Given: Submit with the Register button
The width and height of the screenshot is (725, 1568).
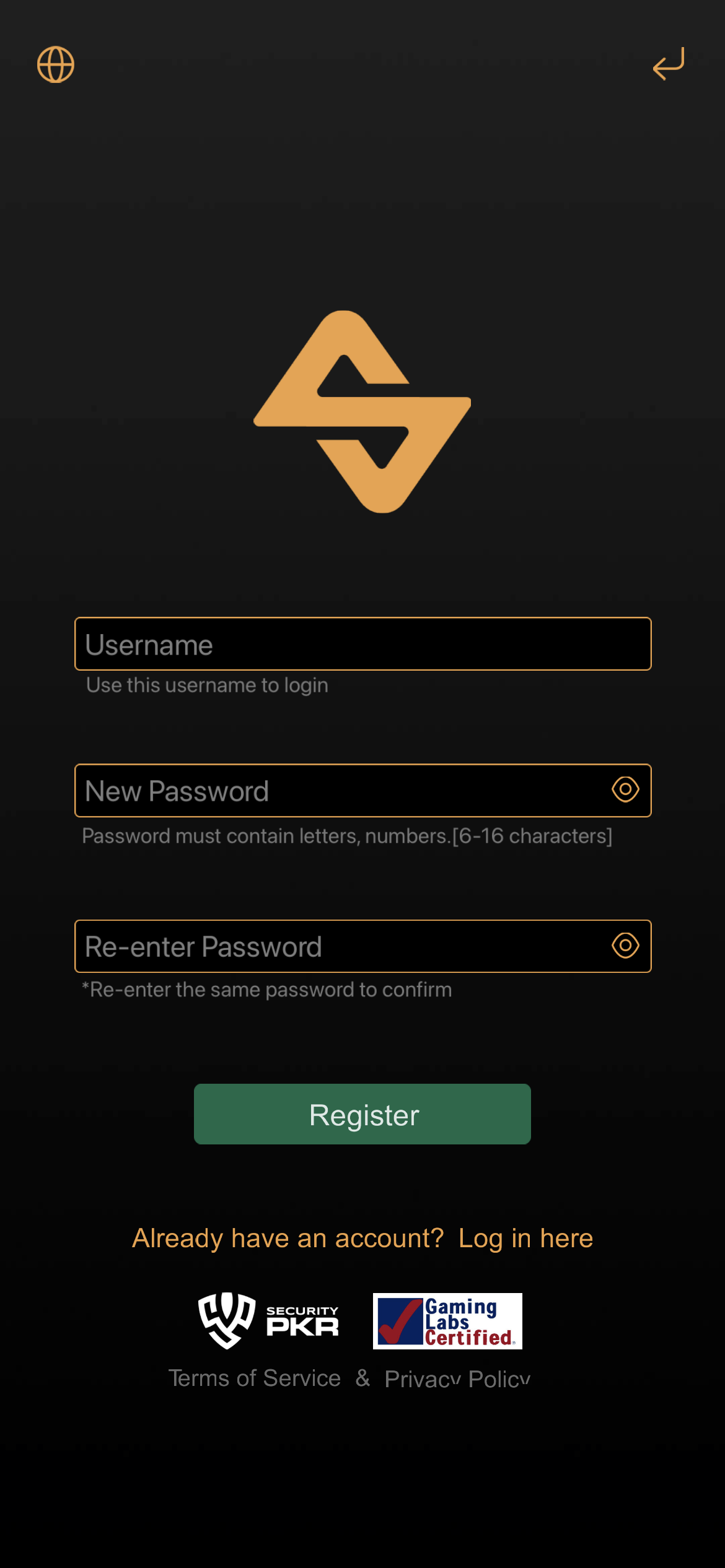Looking at the screenshot, I should [362, 1114].
